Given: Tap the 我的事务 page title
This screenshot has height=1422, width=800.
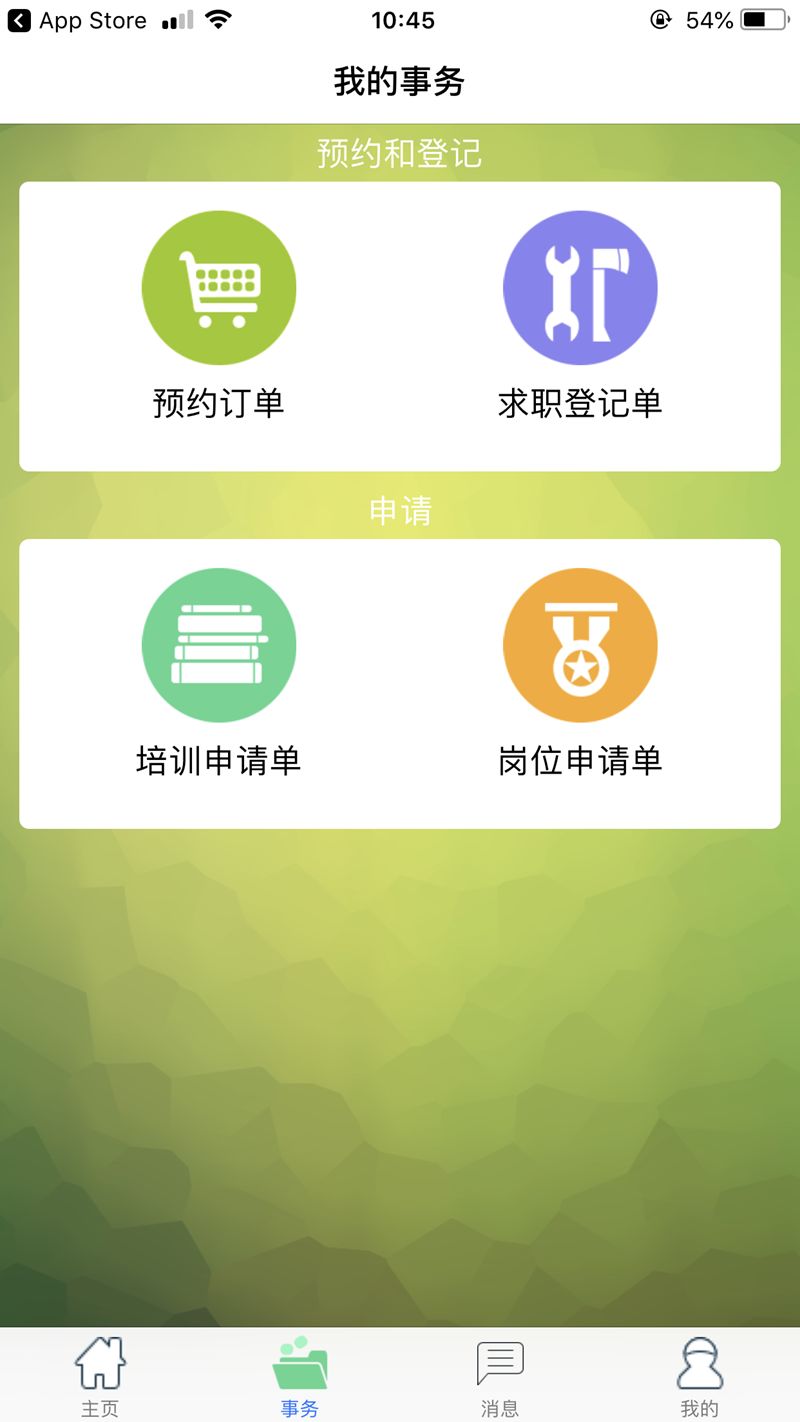Looking at the screenshot, I should coord(399,80).
